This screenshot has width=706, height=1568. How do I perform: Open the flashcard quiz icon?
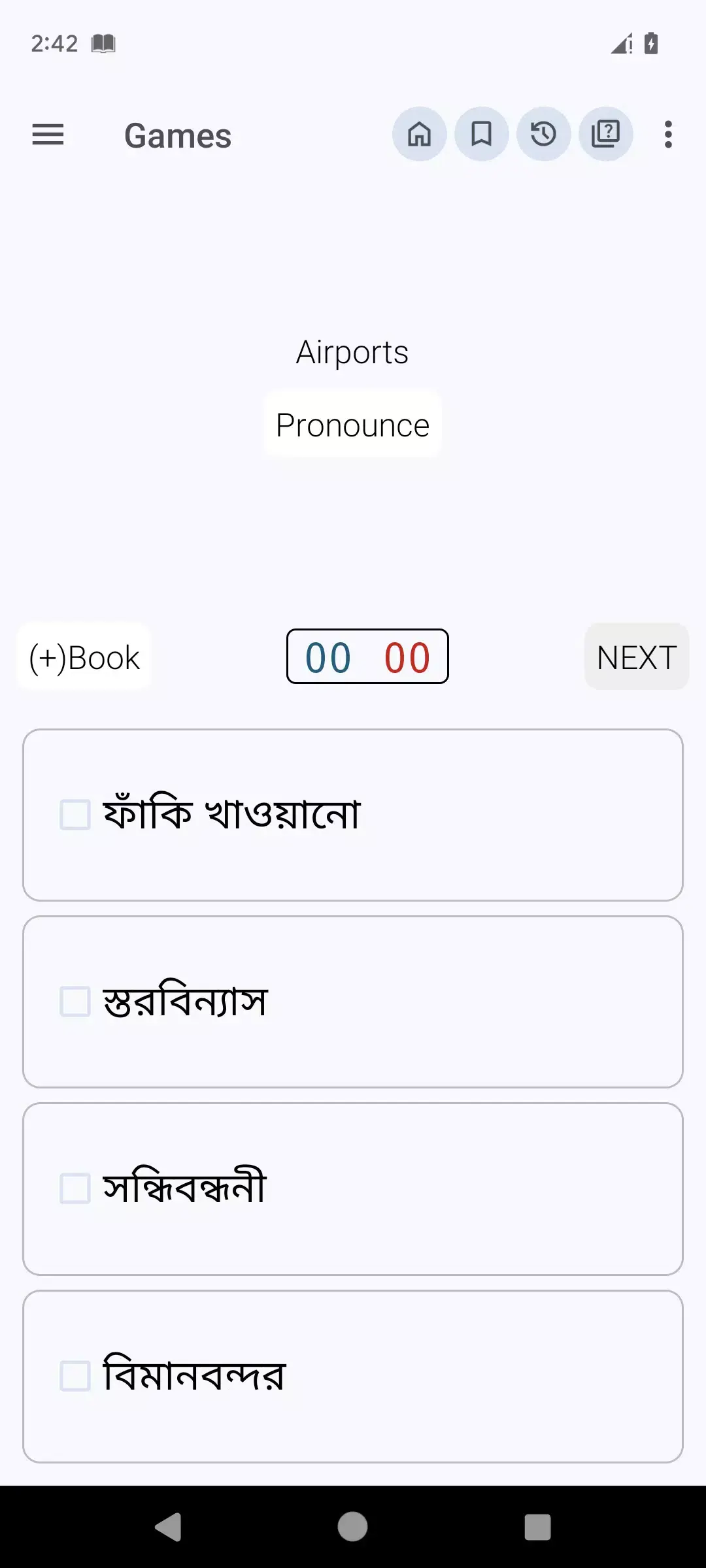click(x=606, y=134)
